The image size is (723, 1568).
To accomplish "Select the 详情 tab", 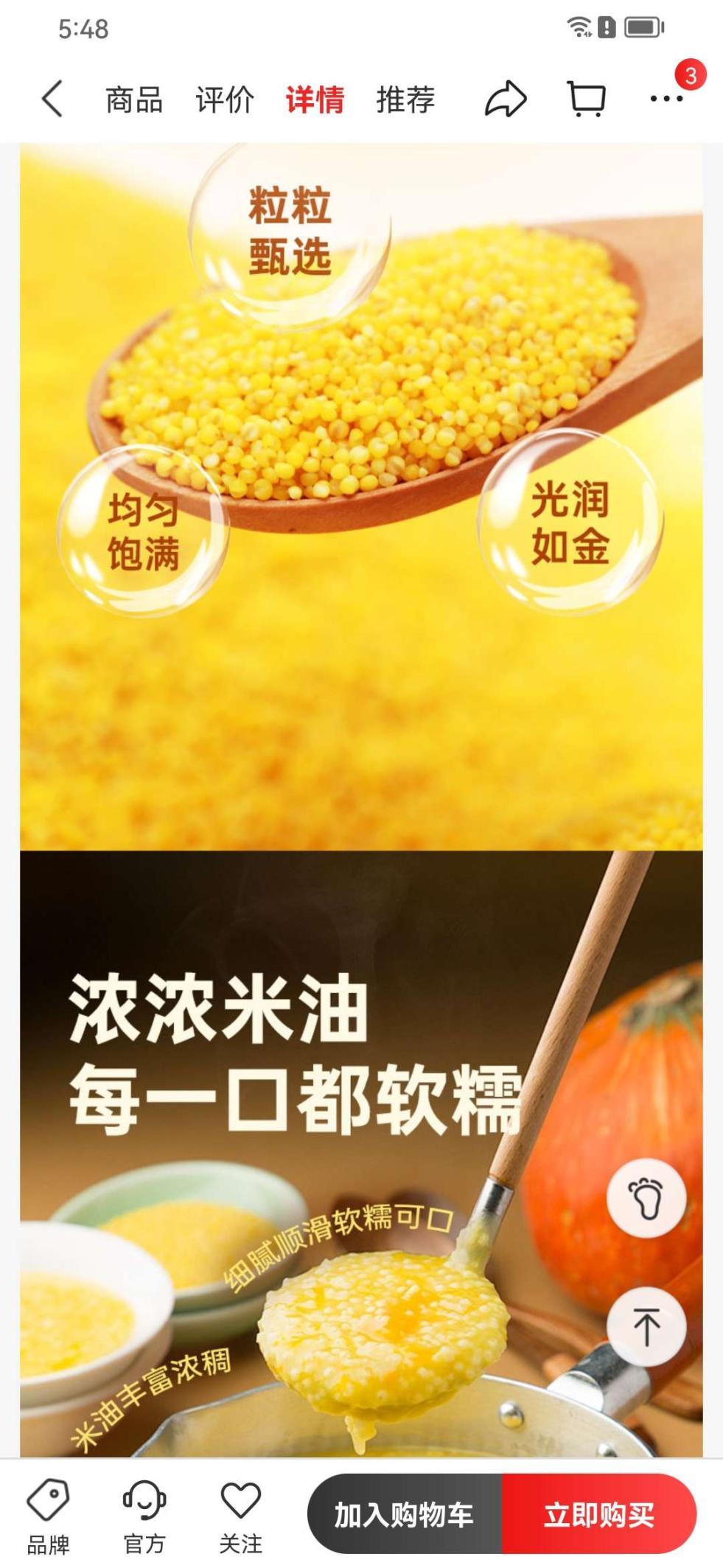I will click(315, 100).
